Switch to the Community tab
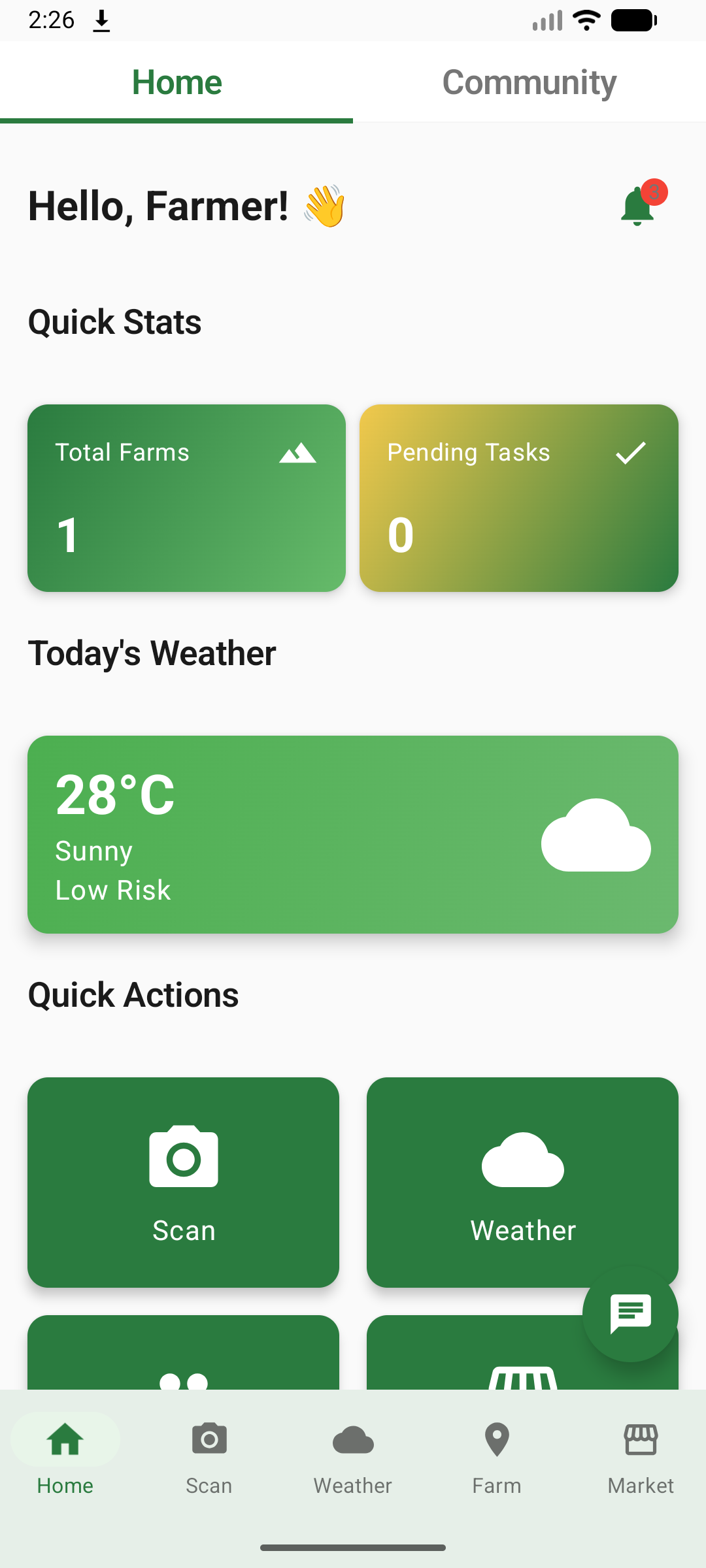The width and height of the screenshot is (706, 1568). (x=529, y=82)
